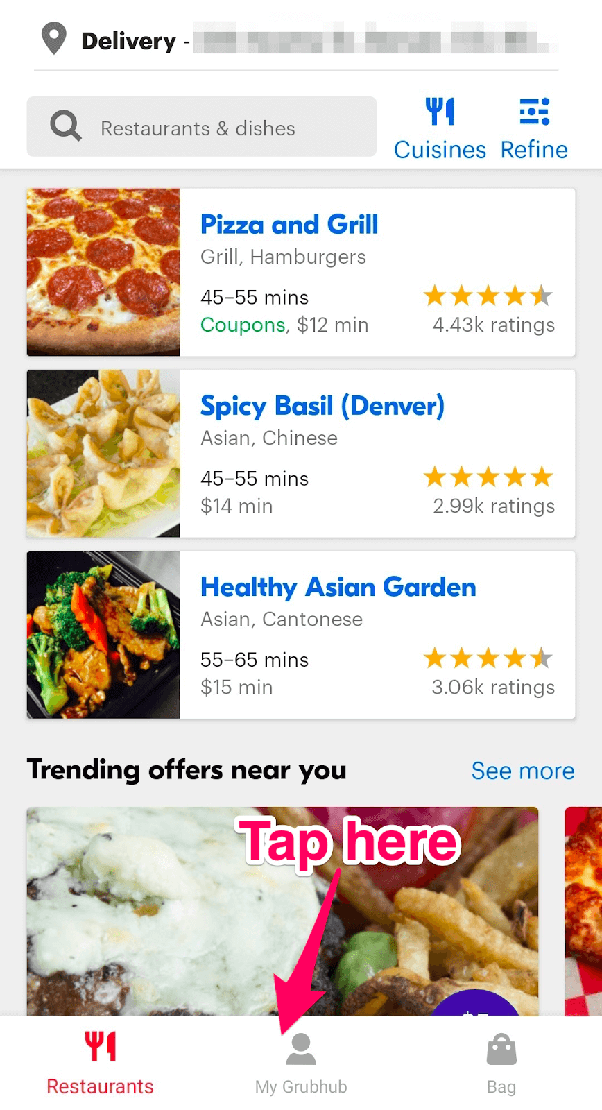Open the Restaurants & dishes search box
602x1110 pixels.
pyautogui.click(x=200, y=127)
